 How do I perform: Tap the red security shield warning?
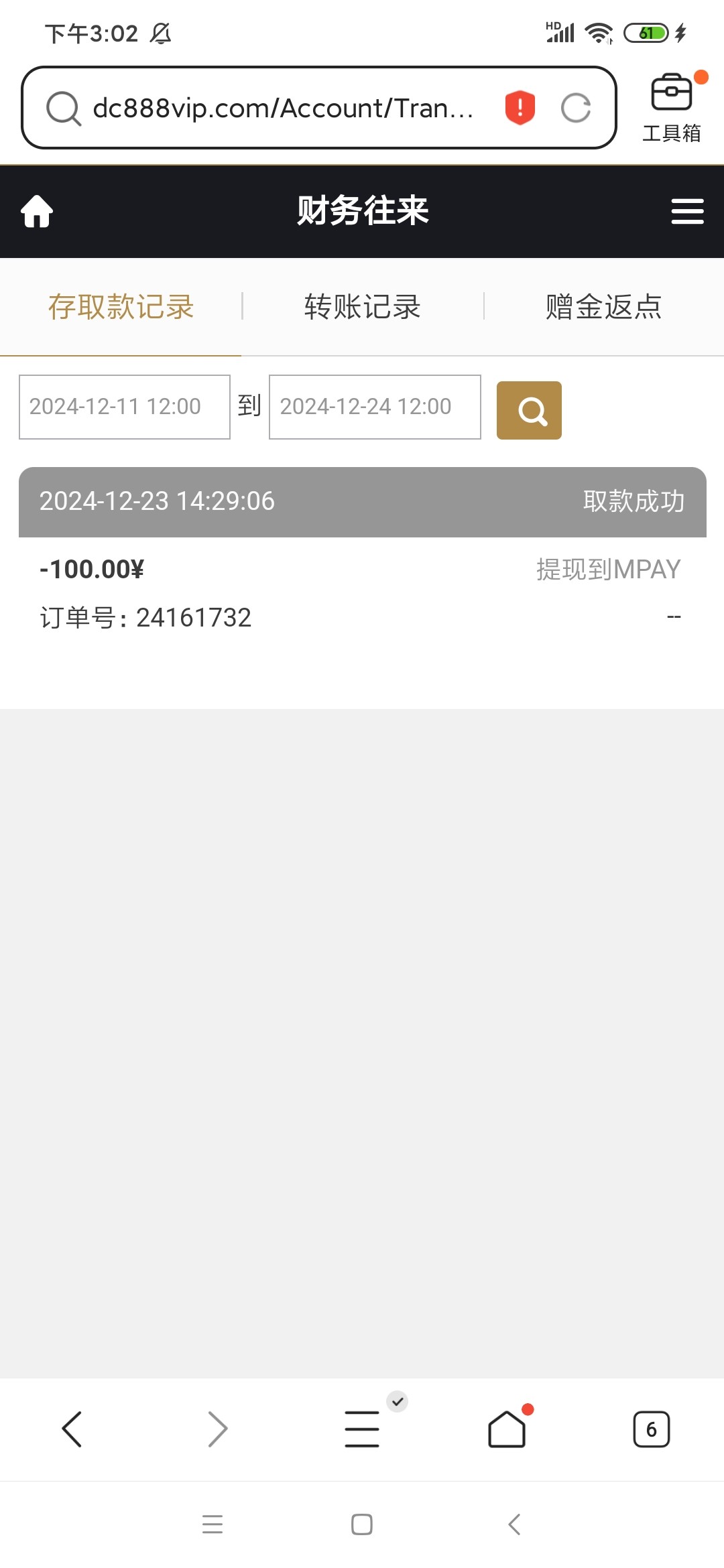coord(520,108)
